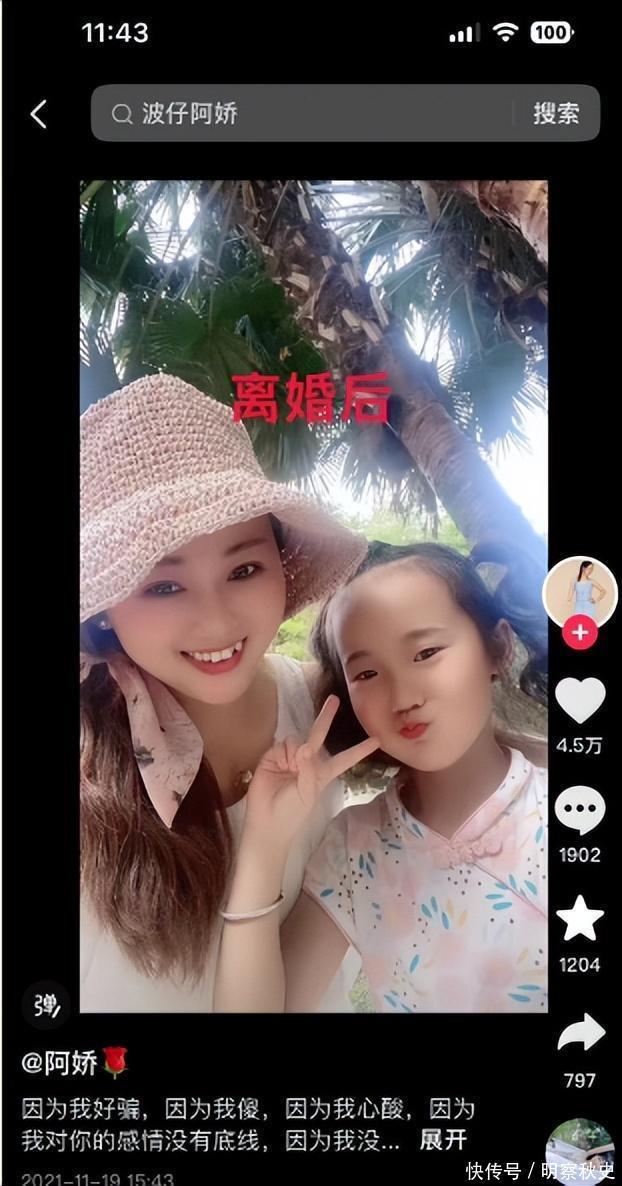Share the video using the arrow icon

580,1034
